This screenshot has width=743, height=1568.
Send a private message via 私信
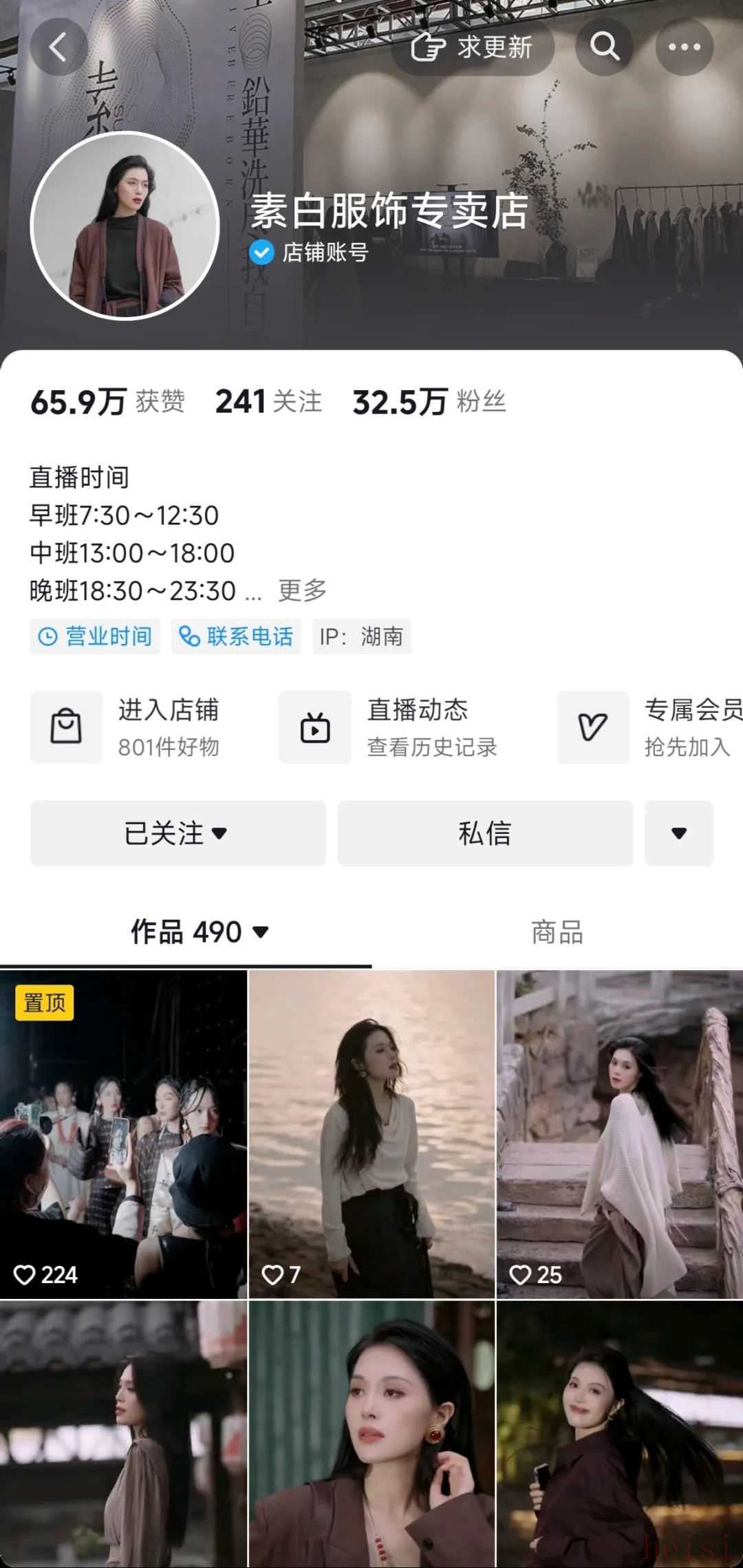click(485, 833)
